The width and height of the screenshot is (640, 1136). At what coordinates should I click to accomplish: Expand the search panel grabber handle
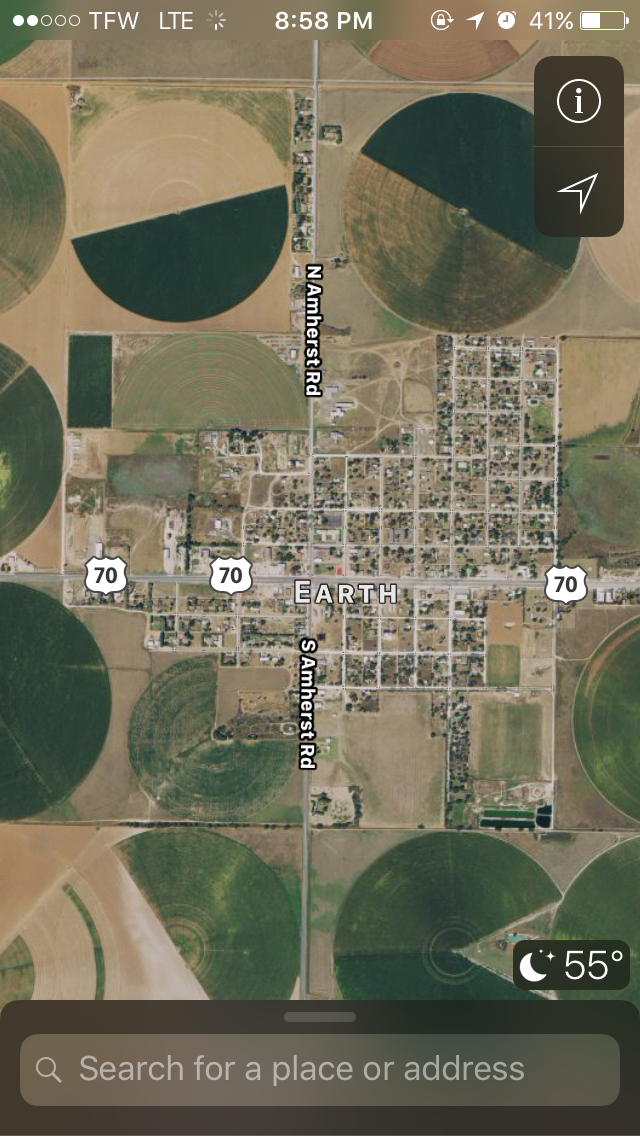click(320, 1017)
